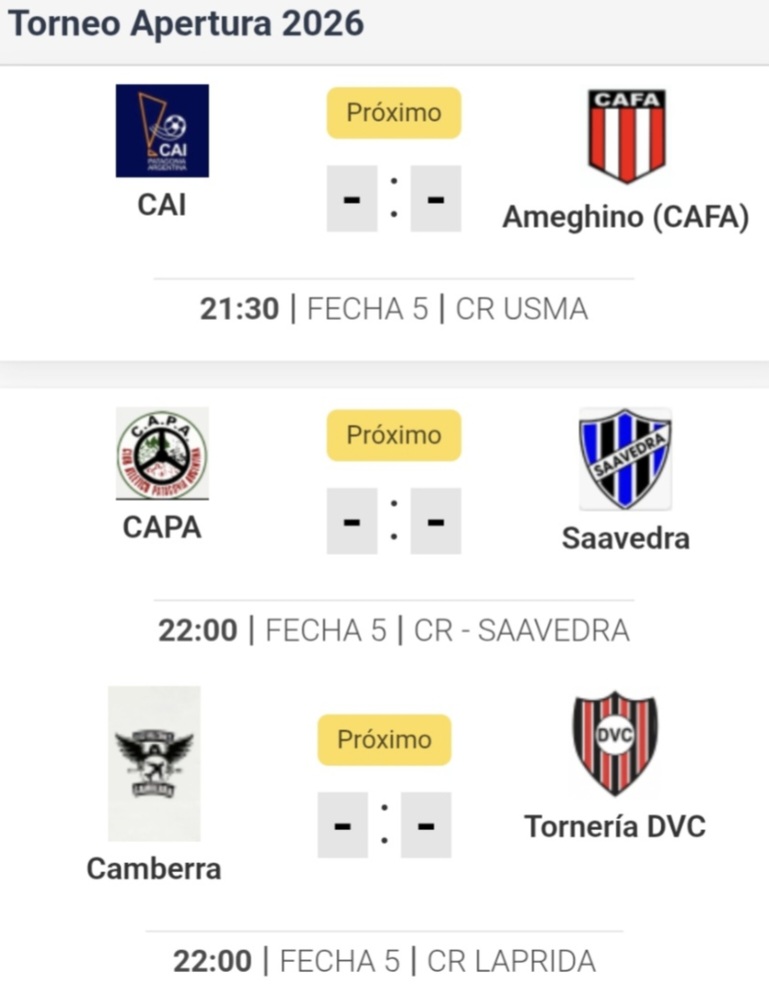View the Camberra vs Tornería DVC match

pos(384,825)
